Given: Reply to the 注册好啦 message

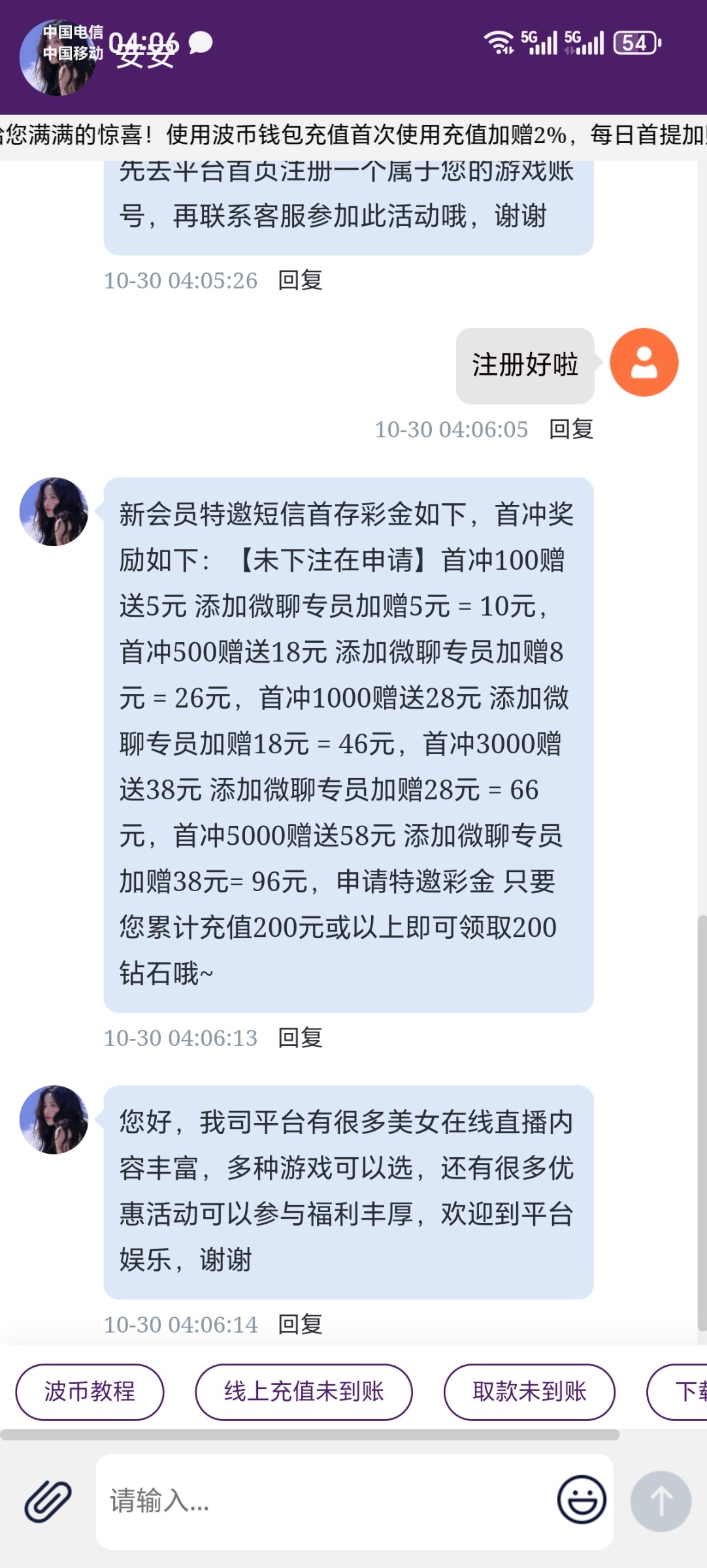Looking at the screenshot, I should pos(571,429).
